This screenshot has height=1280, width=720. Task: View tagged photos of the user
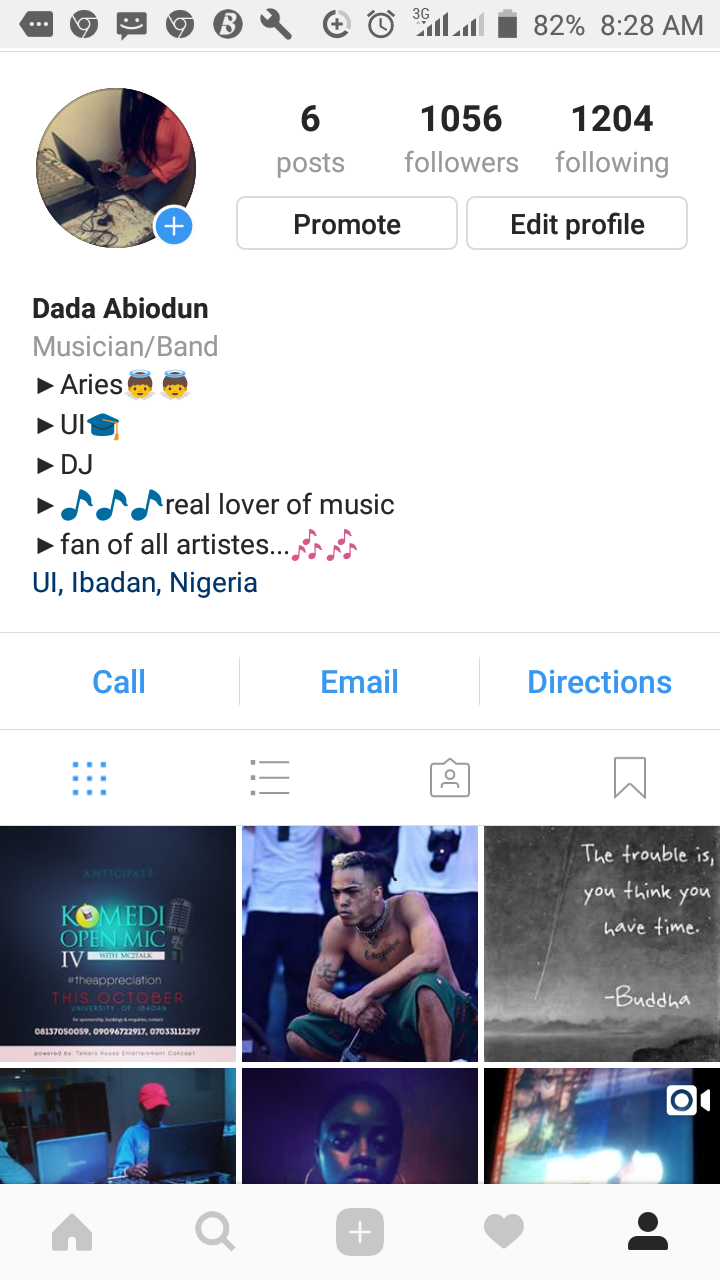tap(449, 777)
